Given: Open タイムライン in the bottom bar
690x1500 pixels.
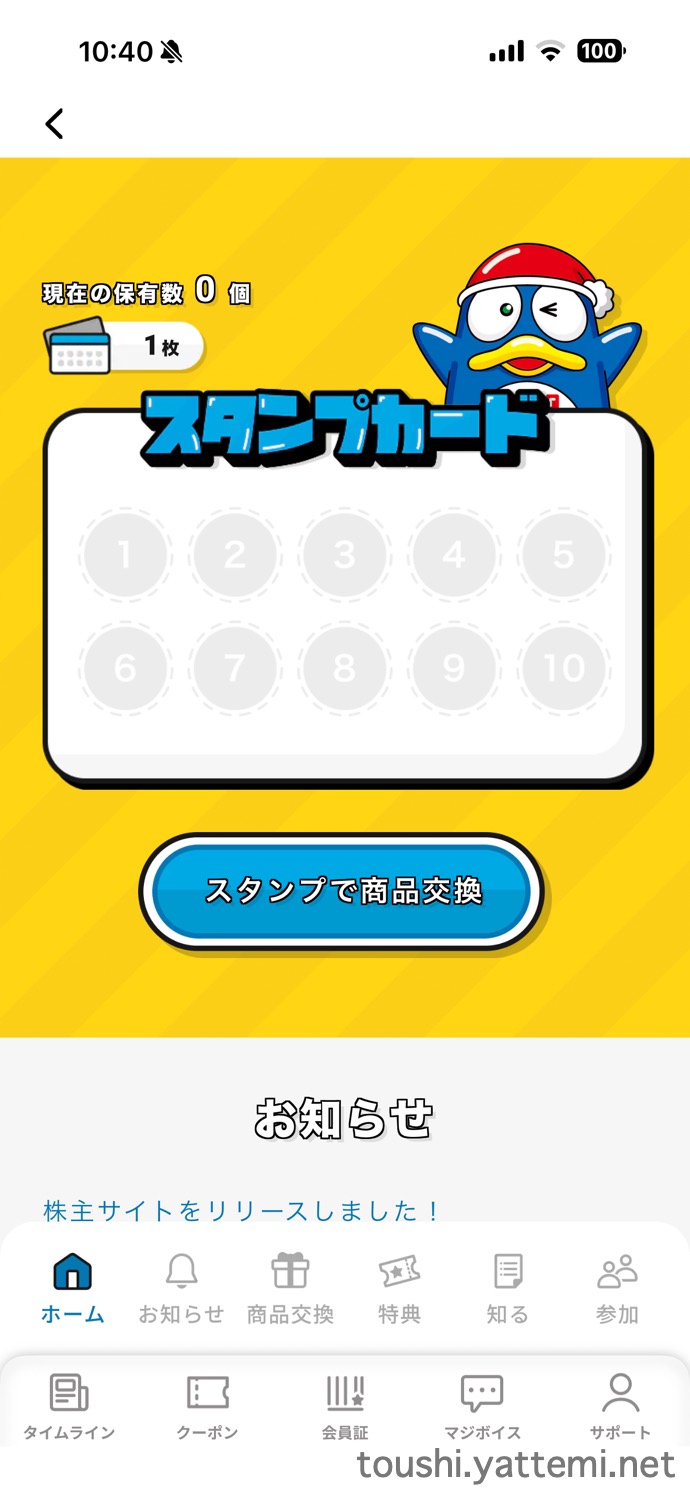Looking at the screenshot, I should [x=70, y=1406].
